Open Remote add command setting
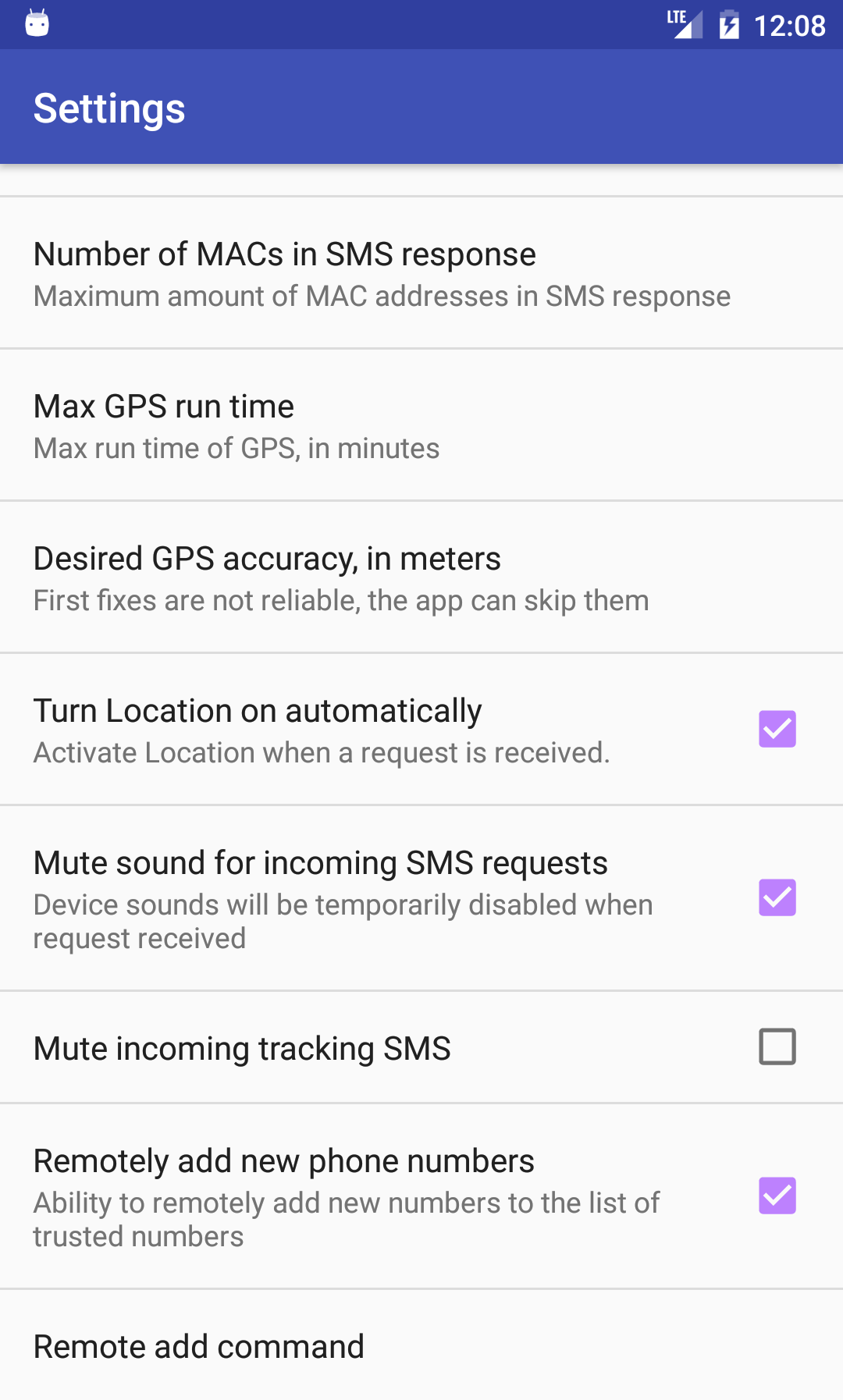Image resolution: width=843 pixels, height=1400 pixels. (x=421, y=1346)
